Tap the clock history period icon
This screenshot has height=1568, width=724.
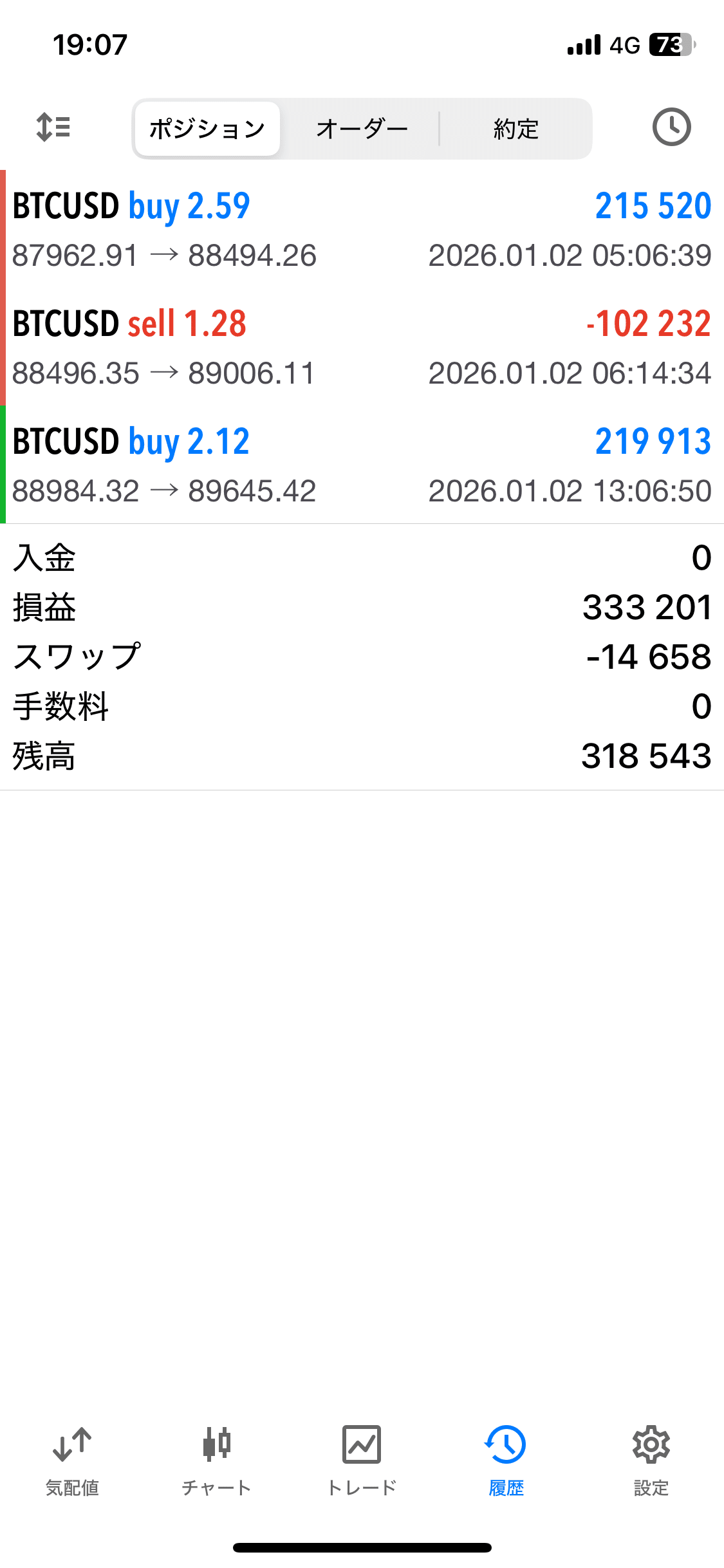coord(671,127)
